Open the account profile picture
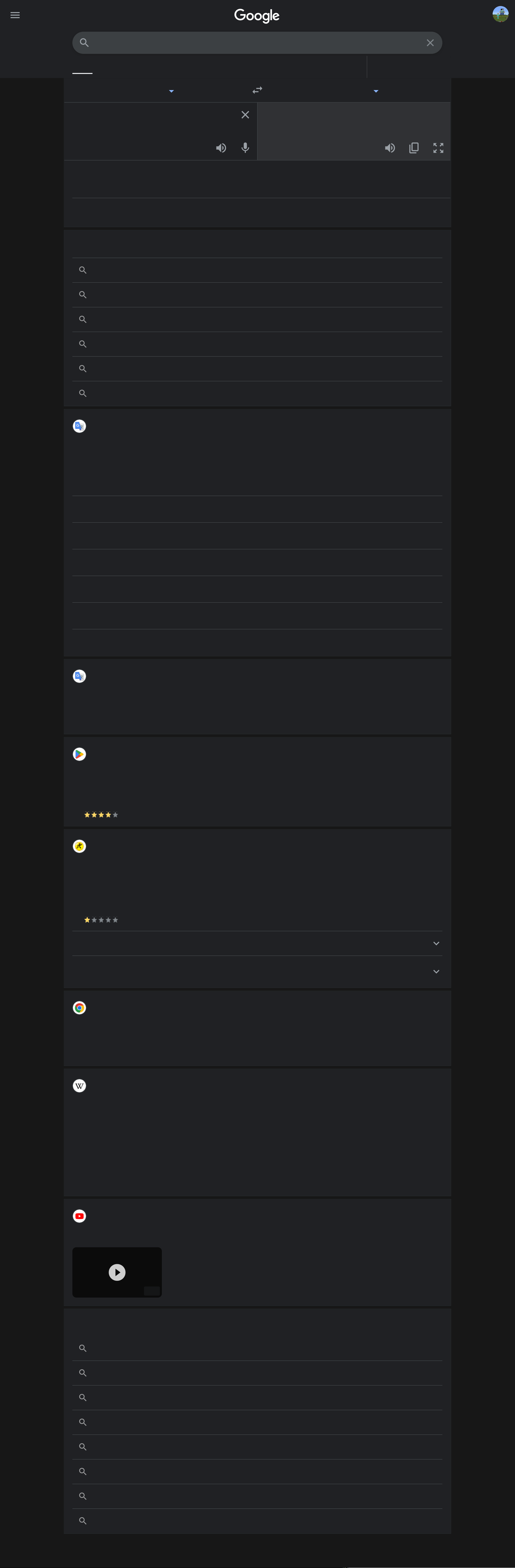This screenshot has width=515, height=1568. click(500, 14)
